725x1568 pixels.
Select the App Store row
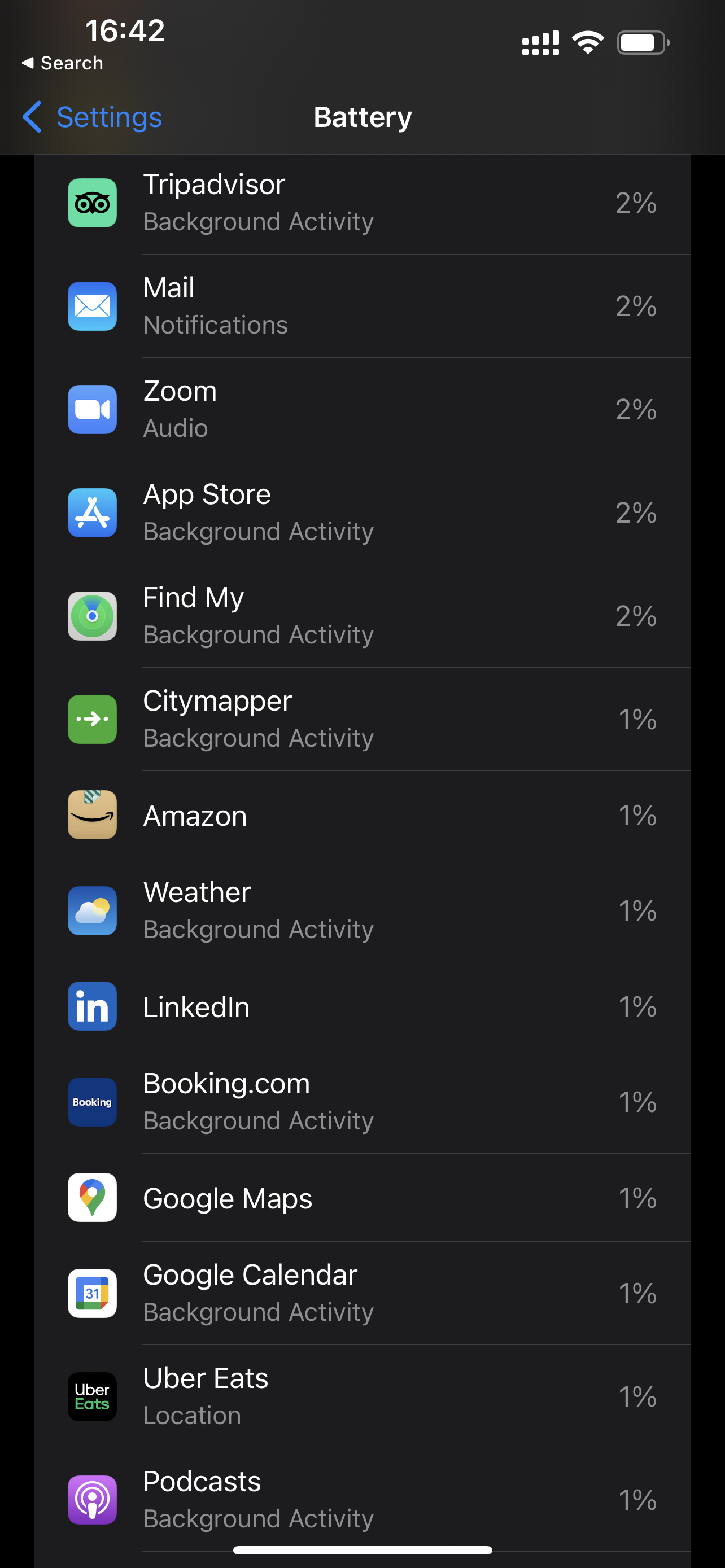(362, 513)
